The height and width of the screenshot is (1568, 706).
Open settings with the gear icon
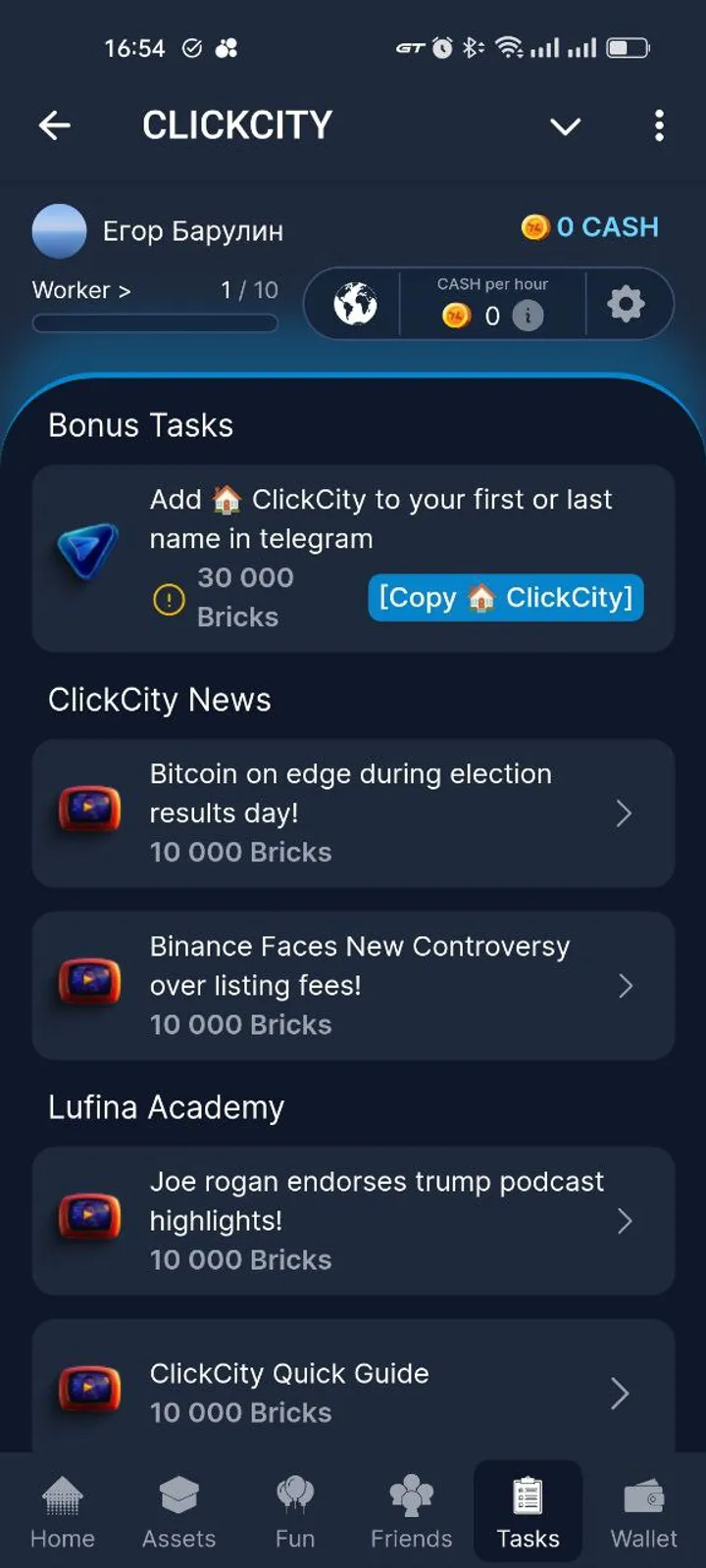[626, 304]
